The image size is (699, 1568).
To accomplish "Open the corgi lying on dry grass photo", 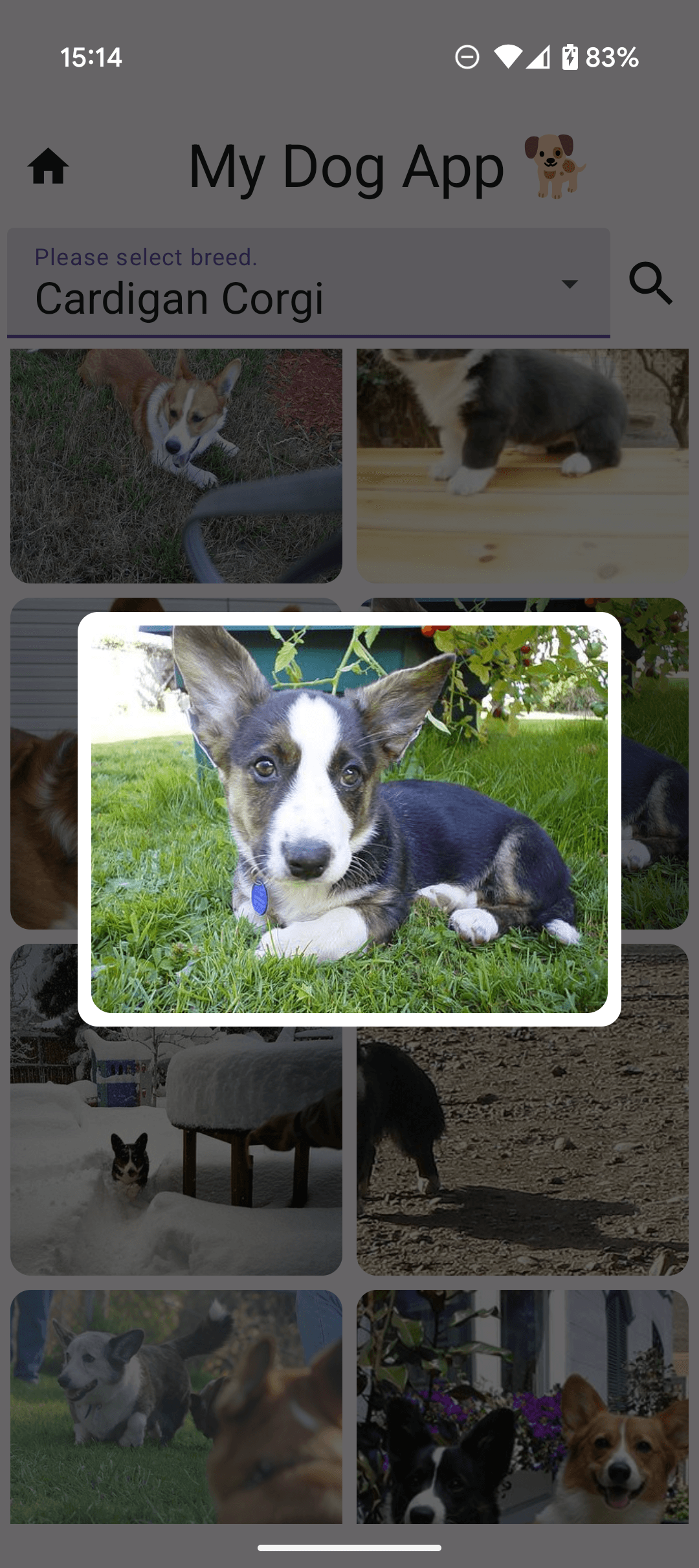I will (175, 463).
